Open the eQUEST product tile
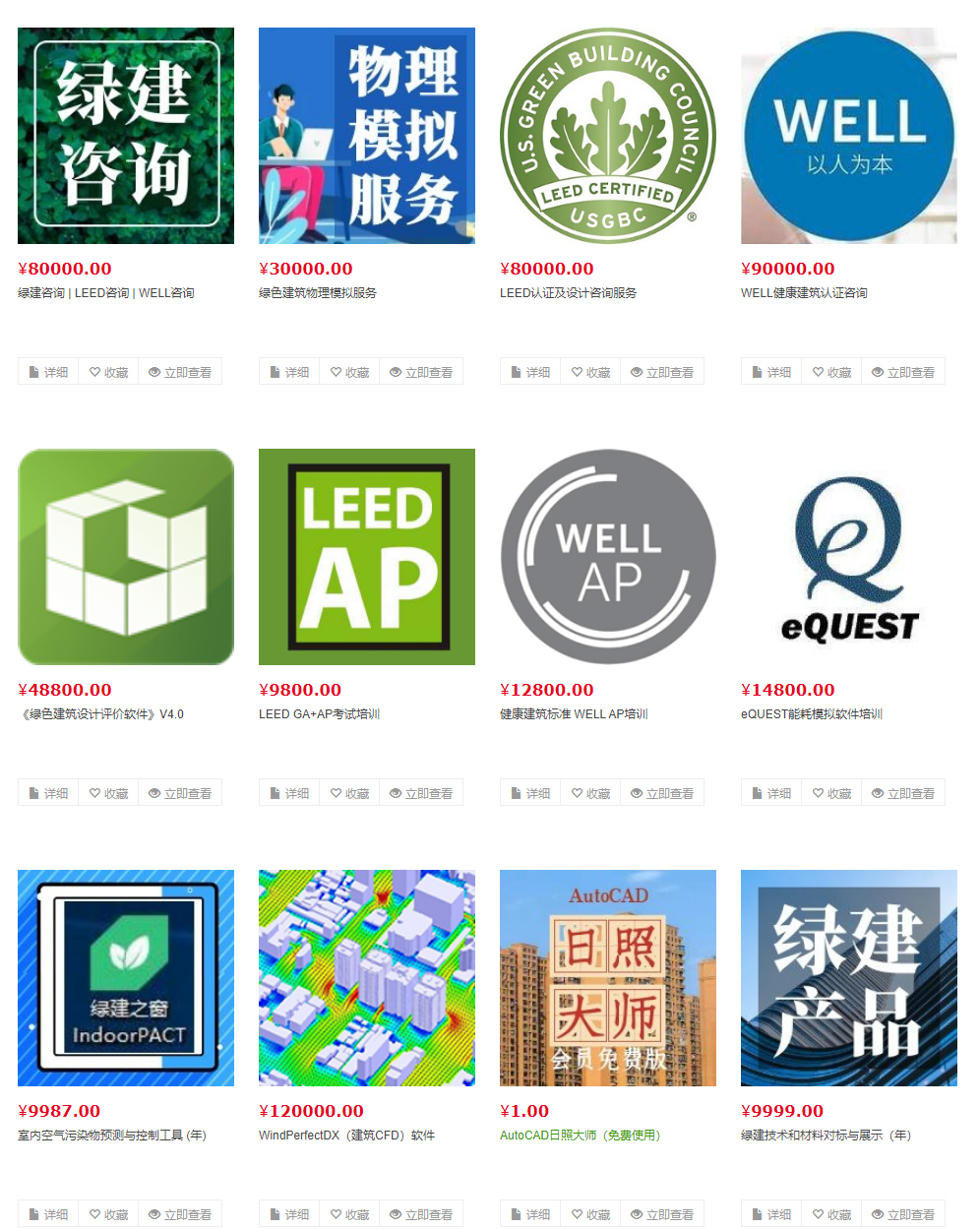This screenshot has width=980, height=1229. (x=848, y=557)
